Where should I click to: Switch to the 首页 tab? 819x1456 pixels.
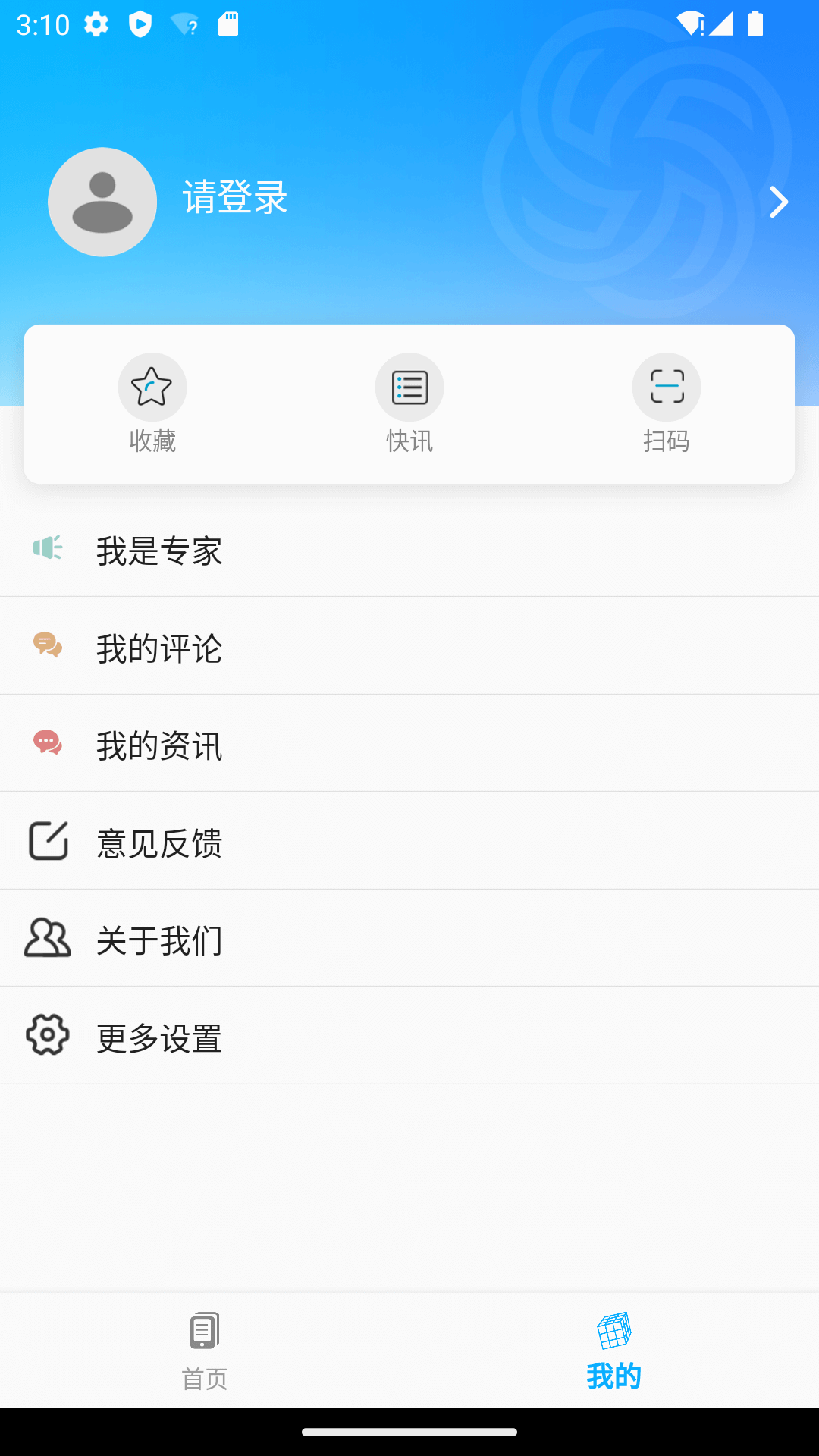(x=204, y=1357)
